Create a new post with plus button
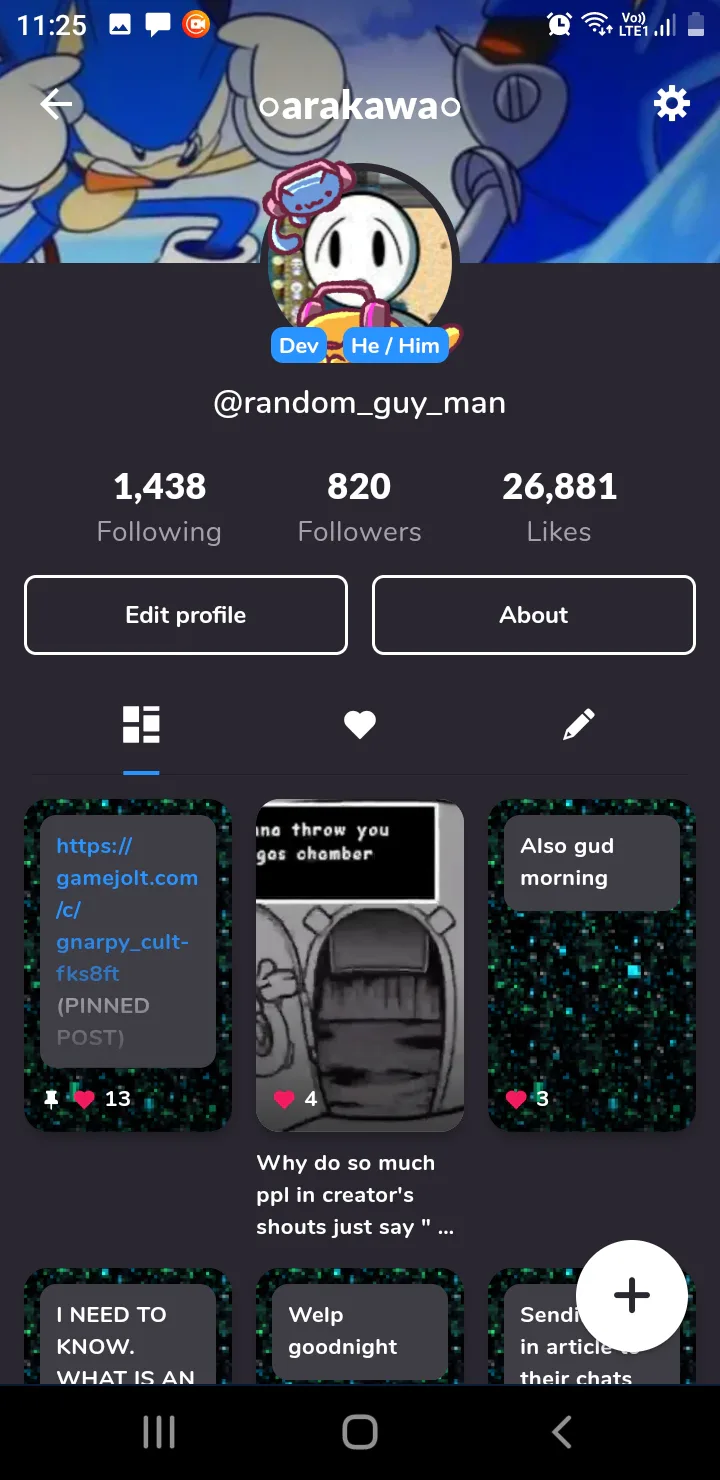 pos(632,1296)
